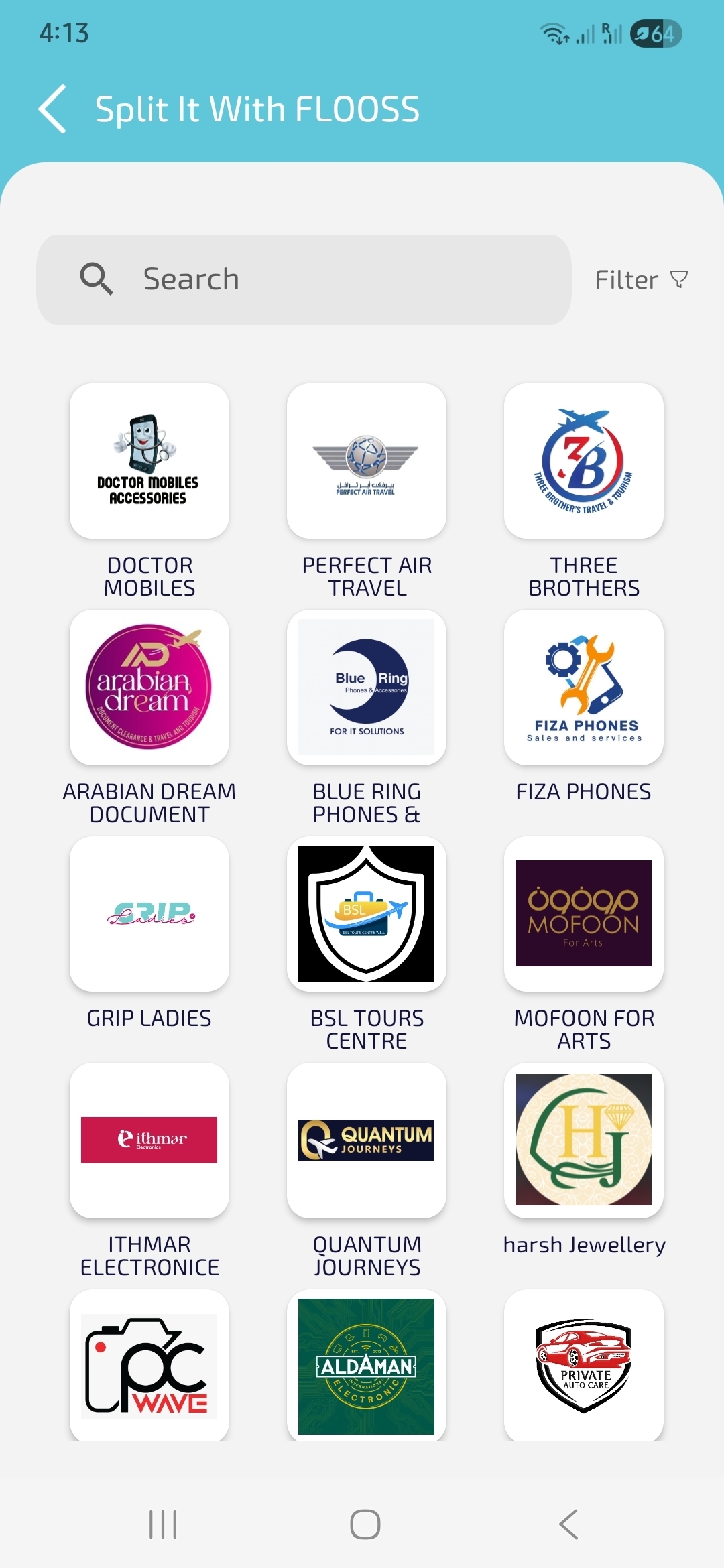Open the Filter options

click(x=641, y=279)
